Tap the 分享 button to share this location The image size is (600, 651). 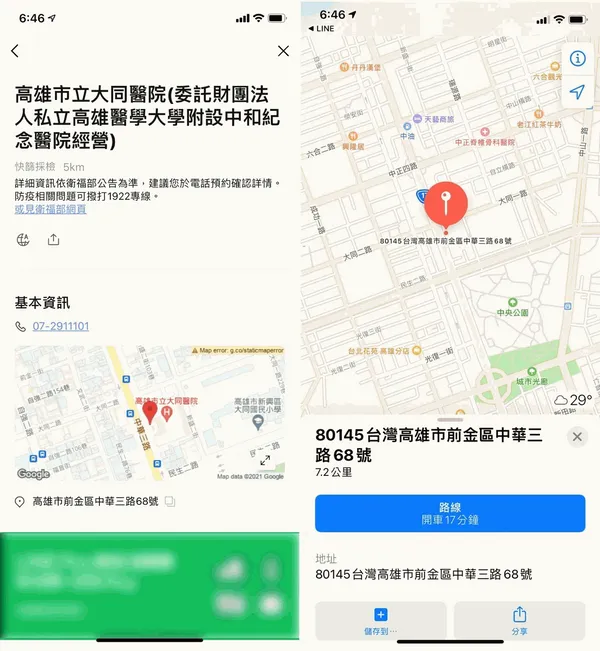[519, 620]
